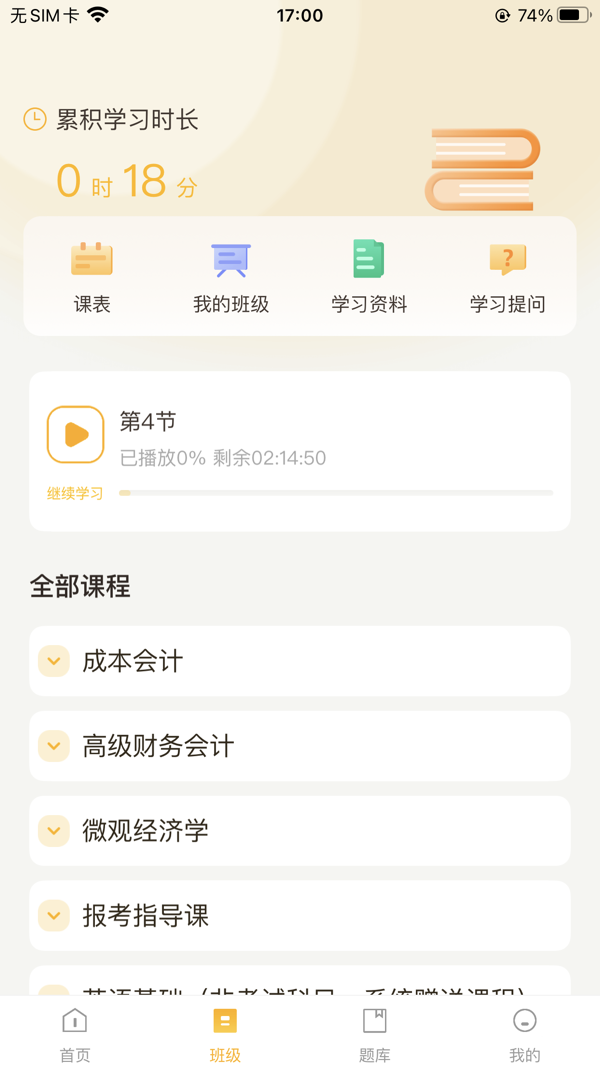Play 第4节 to continue learning
Viewport: 600px width, 1067px height.
[x=76, y=435]
